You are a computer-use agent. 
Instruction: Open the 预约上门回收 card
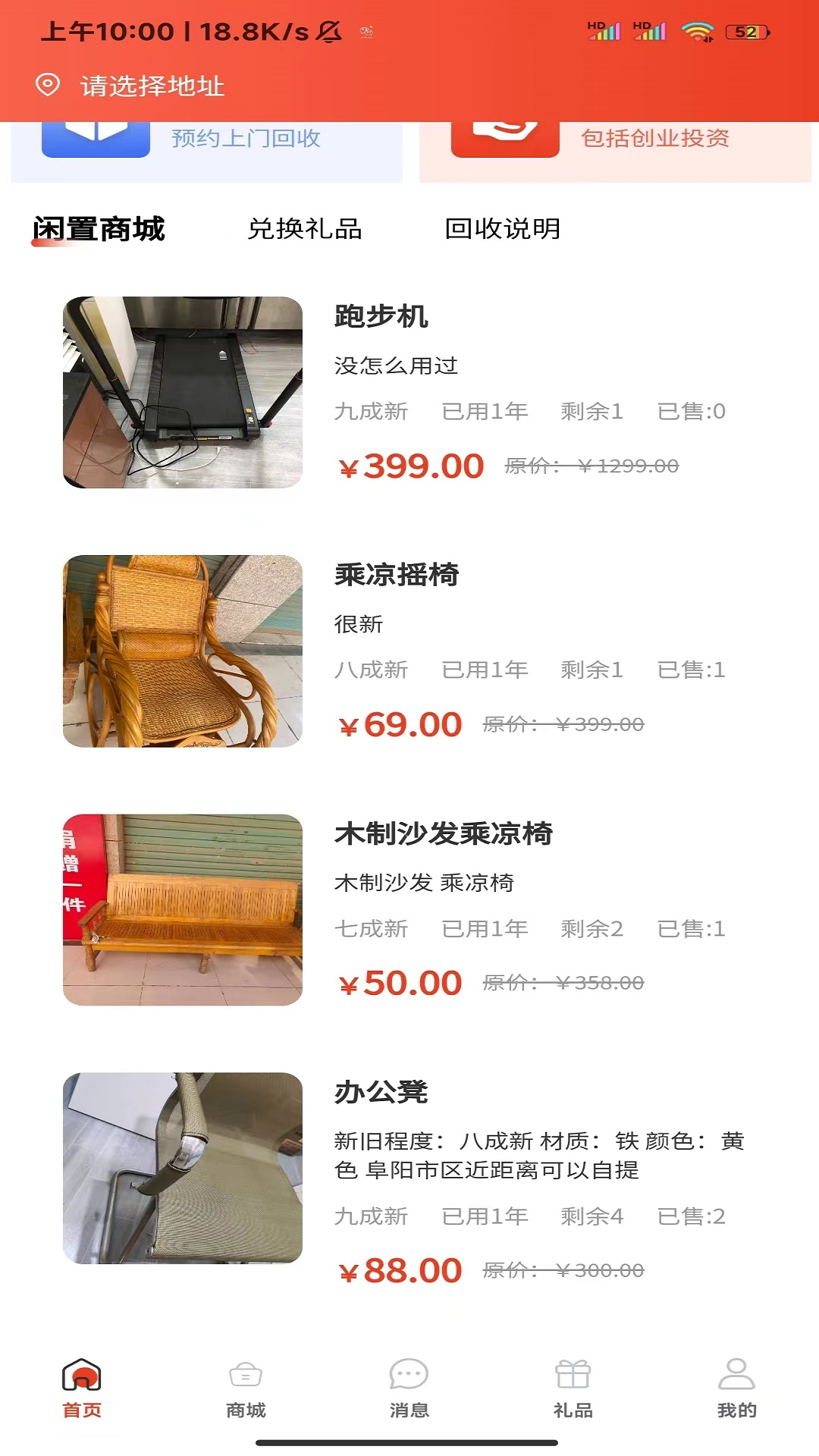(x=206, y=152)
